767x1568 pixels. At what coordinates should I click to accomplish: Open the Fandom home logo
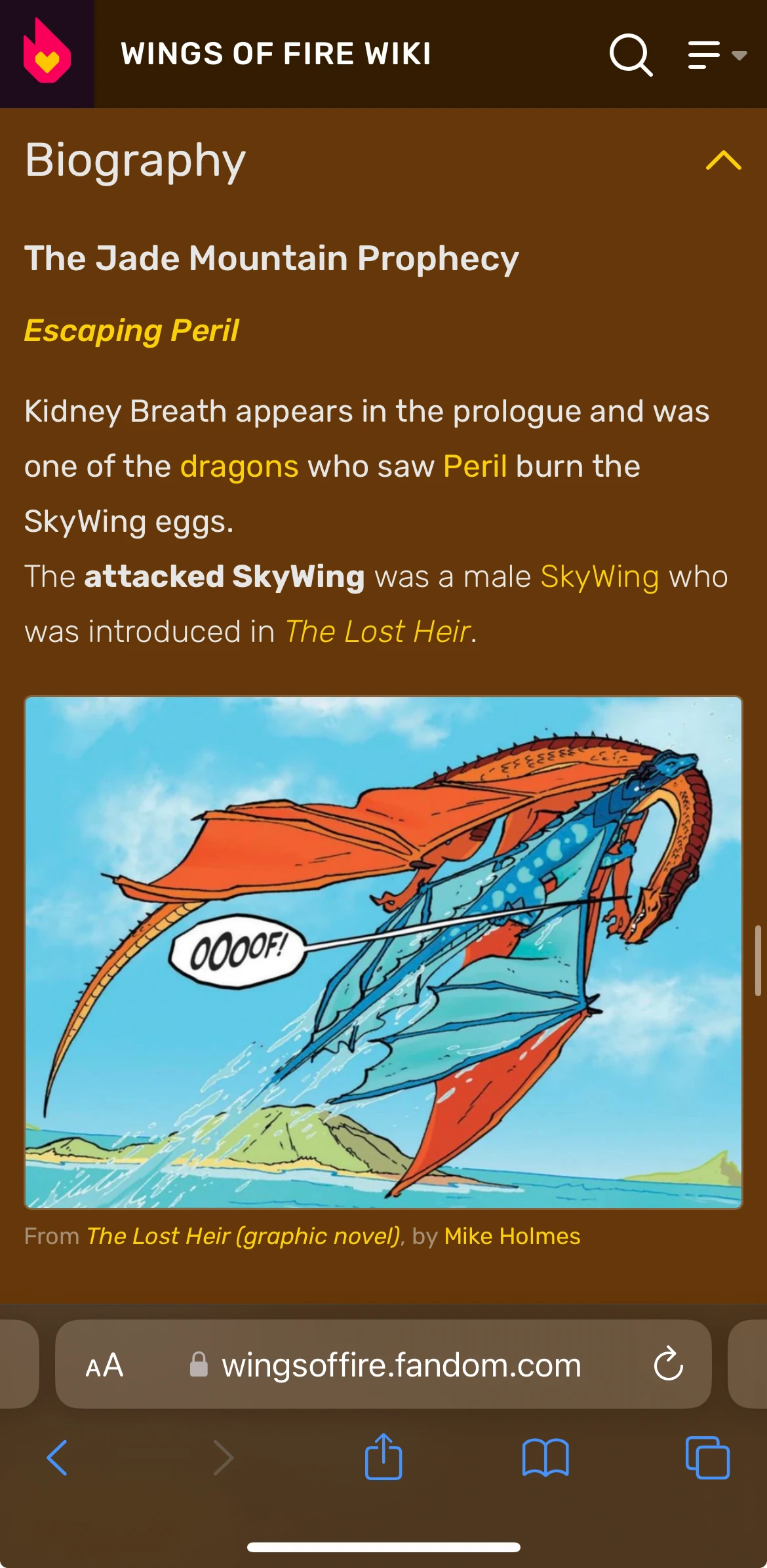click(x=47, y=53)
